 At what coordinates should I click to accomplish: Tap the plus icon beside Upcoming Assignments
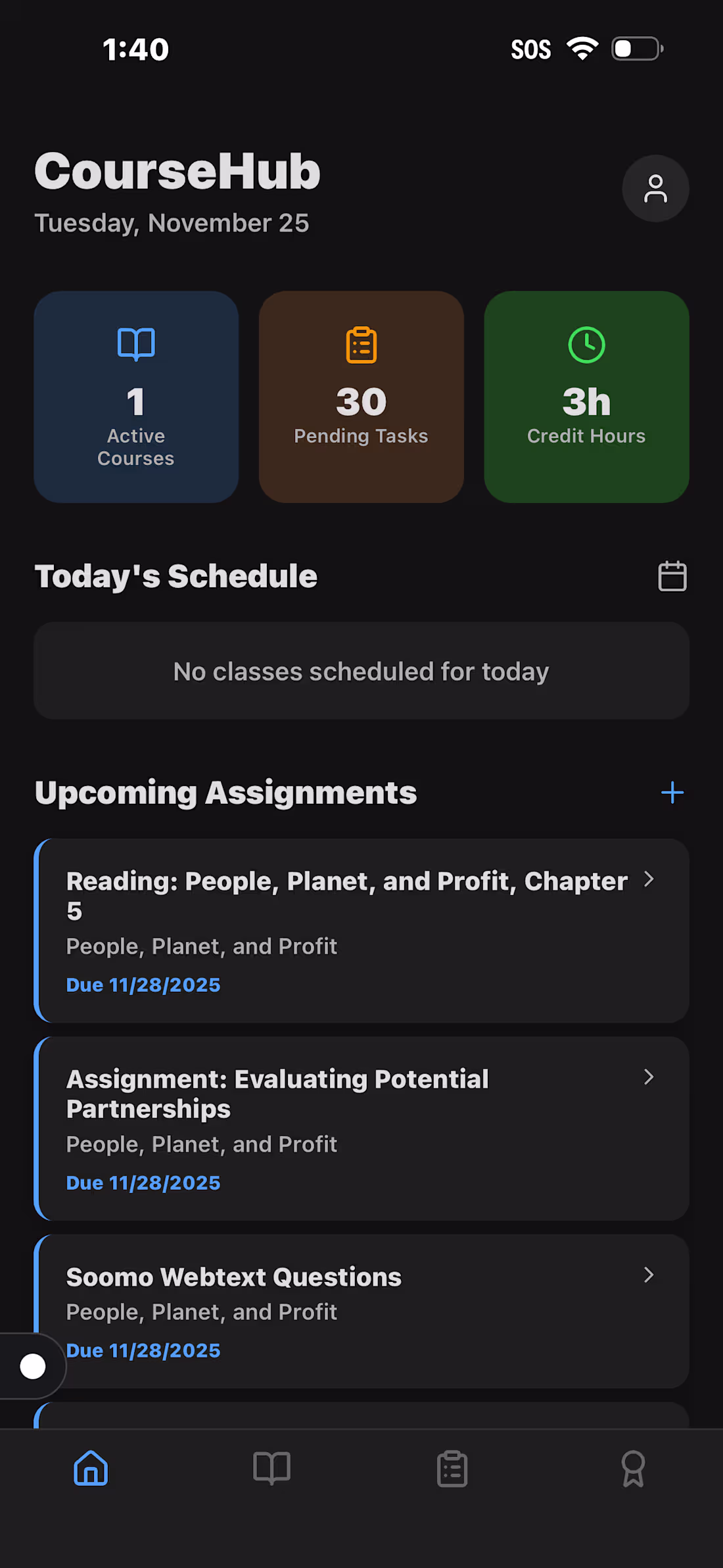click(x=672, y=793)
